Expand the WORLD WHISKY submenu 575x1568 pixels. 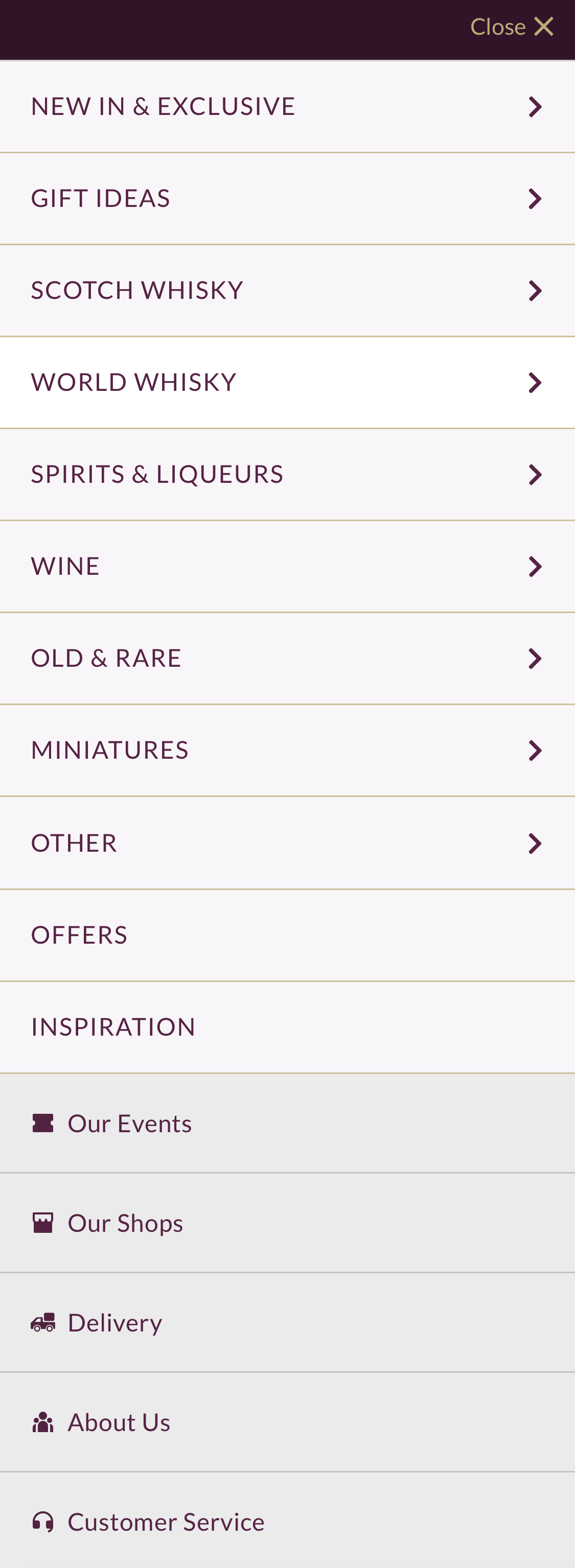coord(536,382)
